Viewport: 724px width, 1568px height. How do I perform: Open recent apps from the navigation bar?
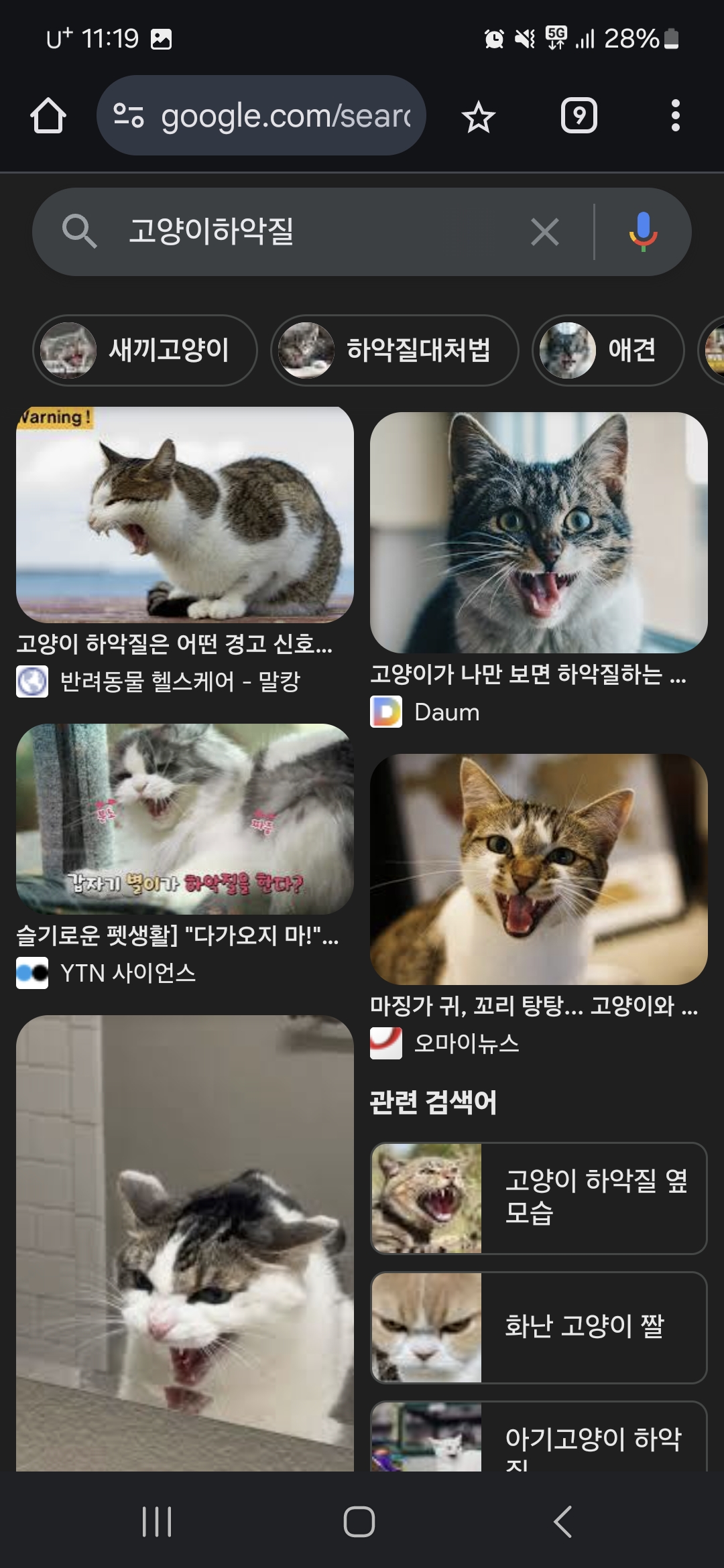point(158,1522)
